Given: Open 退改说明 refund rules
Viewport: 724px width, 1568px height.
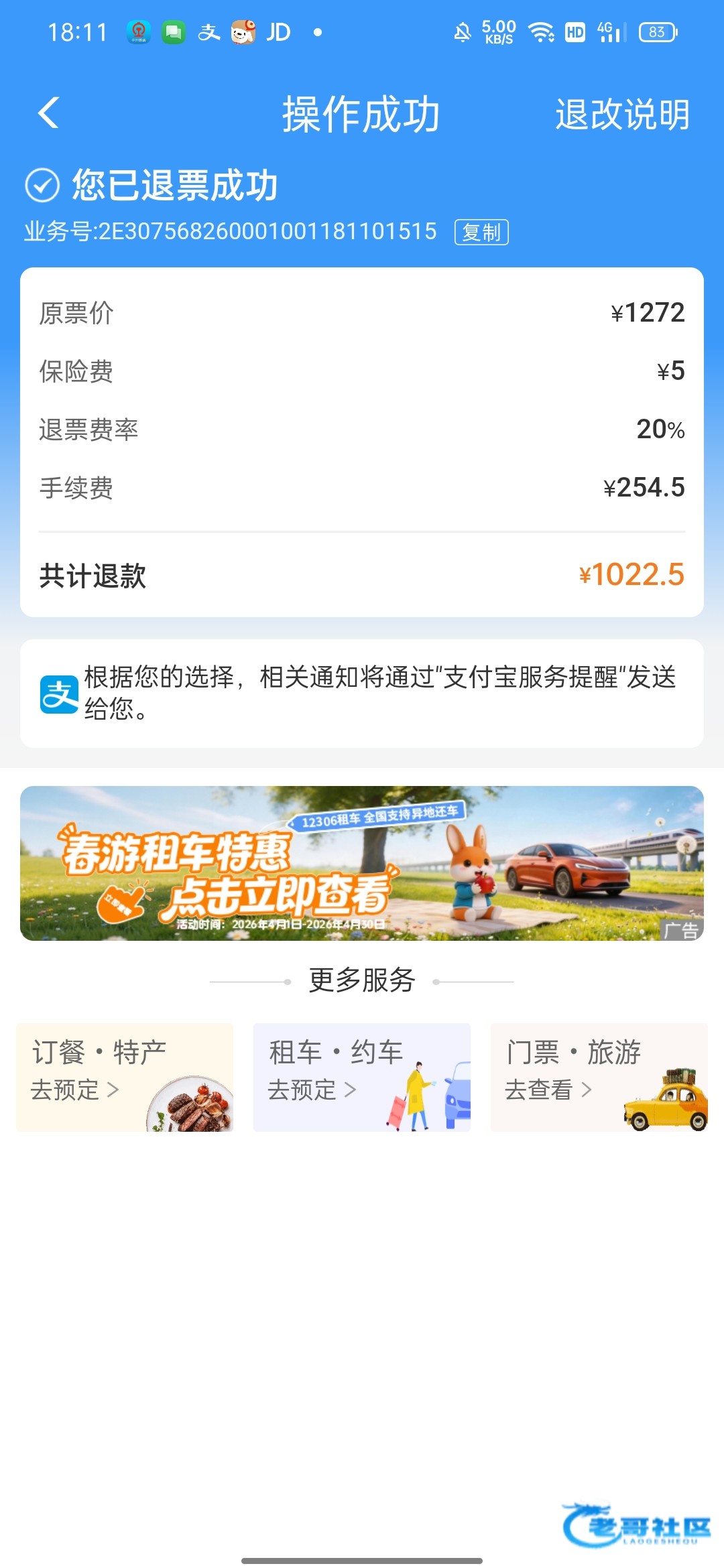Looking at the screenshot, I should tap(622, 114).
